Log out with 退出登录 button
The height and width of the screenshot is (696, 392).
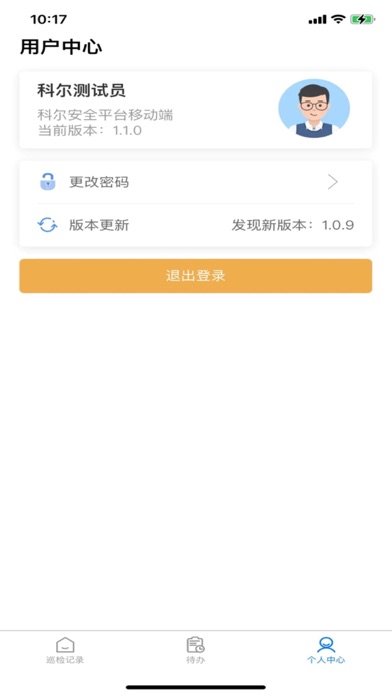(x=195, y=276)
